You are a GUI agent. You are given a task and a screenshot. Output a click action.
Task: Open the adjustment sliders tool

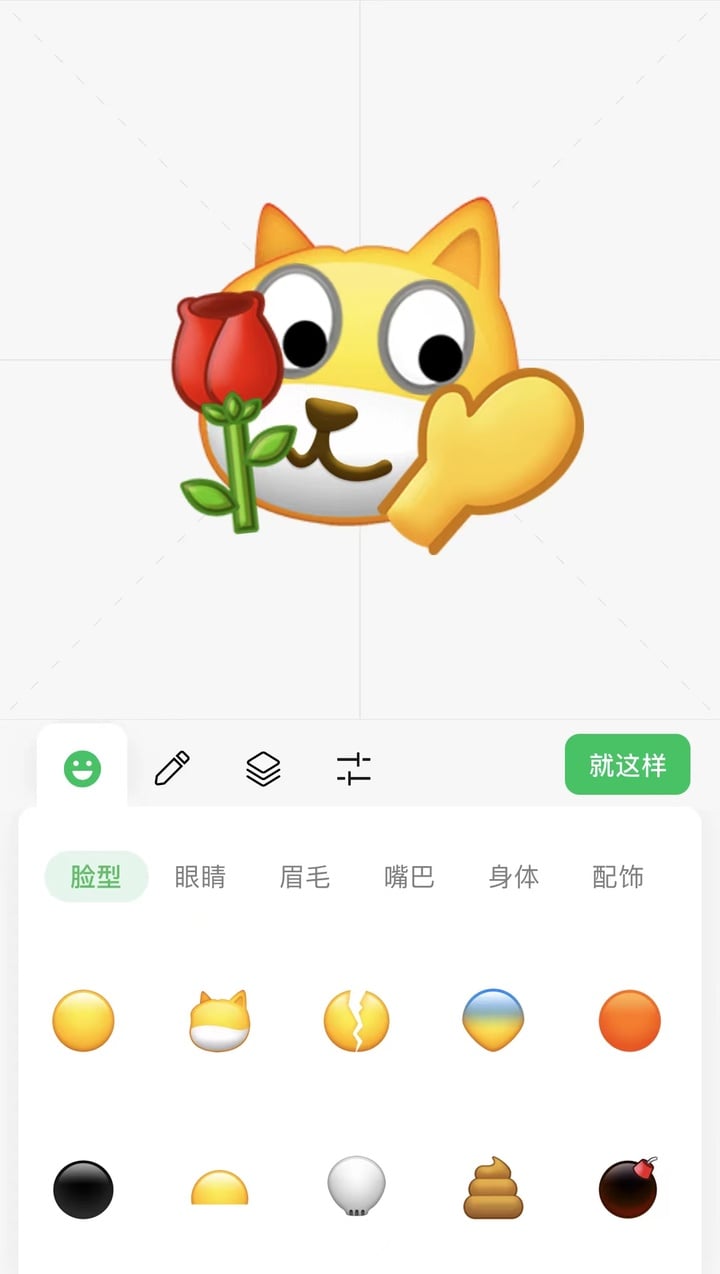pyautogui.click(x=354, y=769)
